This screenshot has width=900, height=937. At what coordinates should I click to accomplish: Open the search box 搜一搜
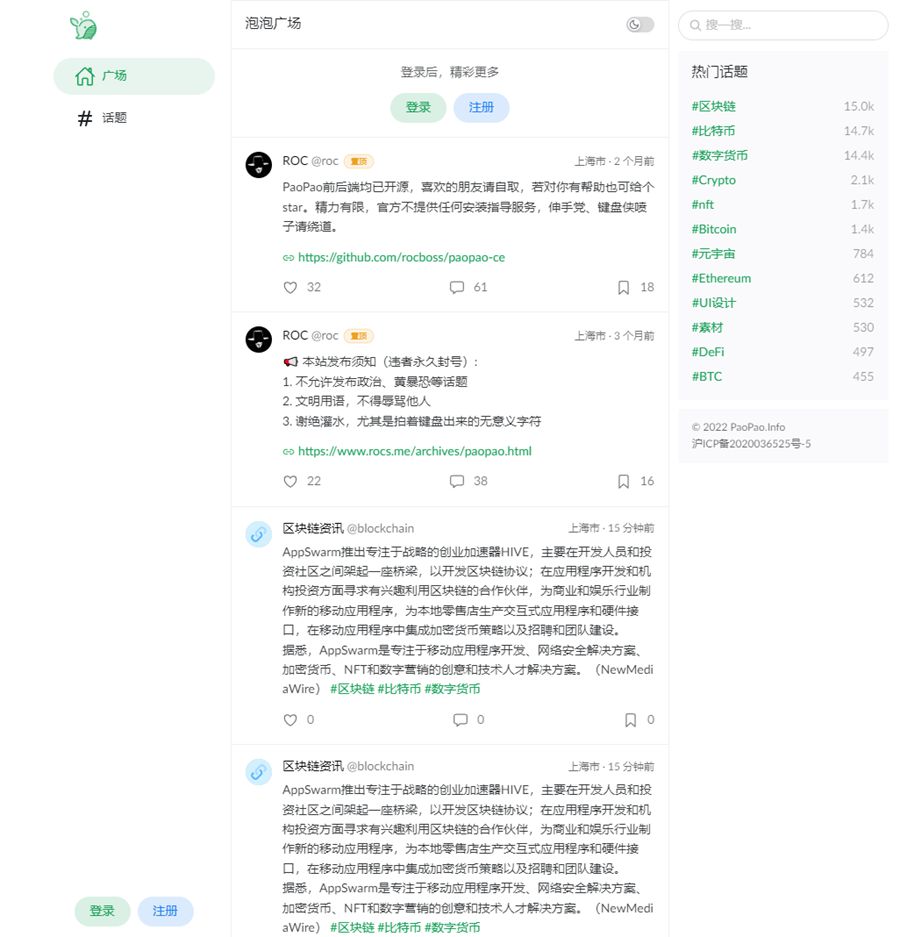point(783,25)
